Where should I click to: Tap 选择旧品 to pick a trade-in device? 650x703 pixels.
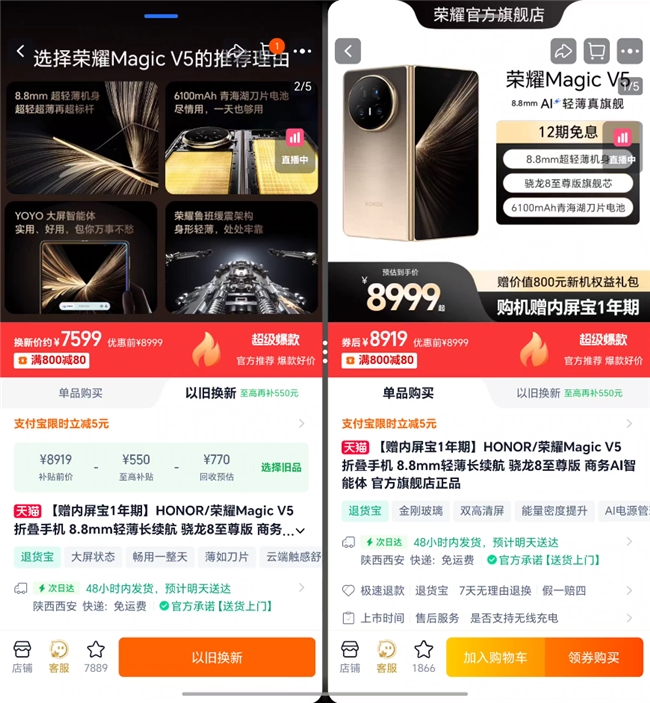pyautogui.click(x=284, y=467)
